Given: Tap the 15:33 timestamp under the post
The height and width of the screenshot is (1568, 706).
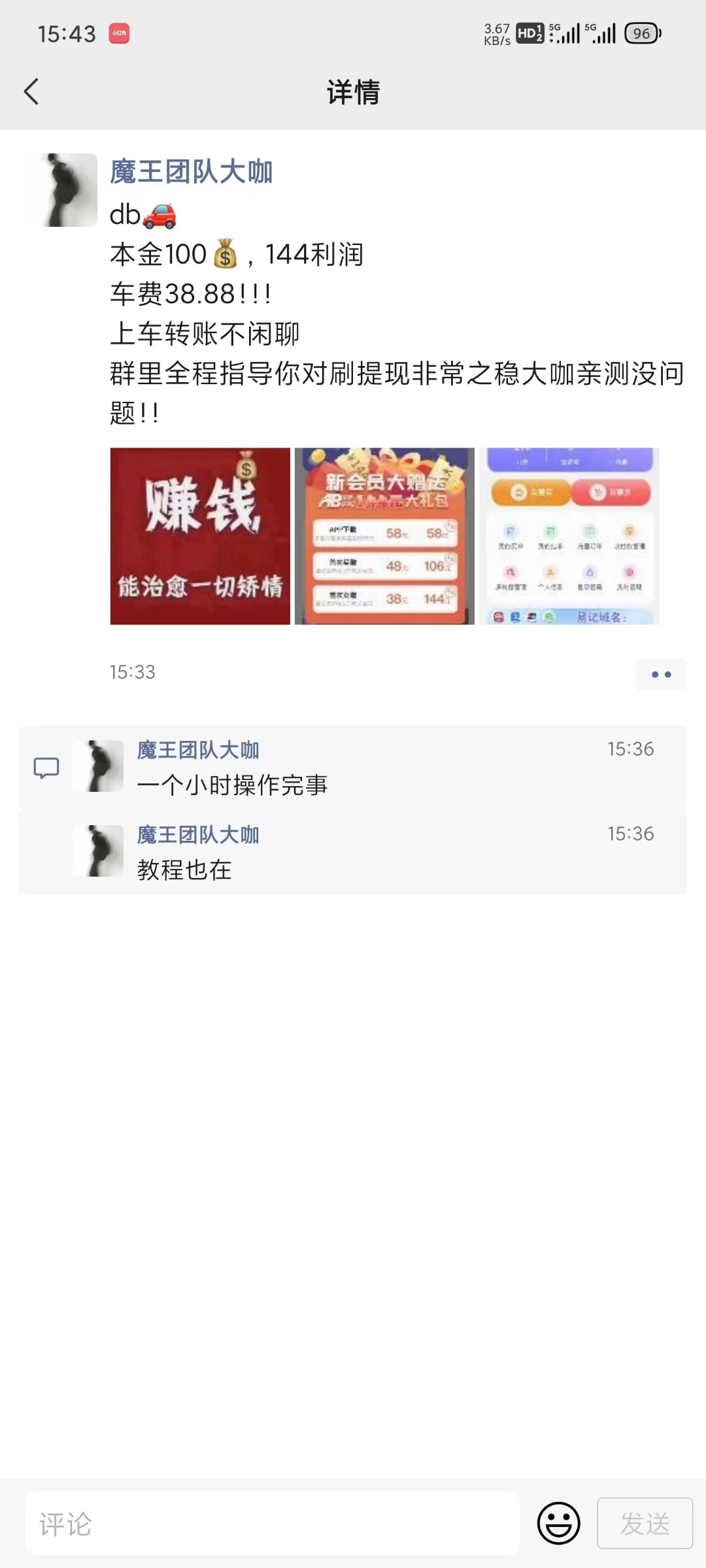Looking at the screenshot, I should [x=131, y=673].
